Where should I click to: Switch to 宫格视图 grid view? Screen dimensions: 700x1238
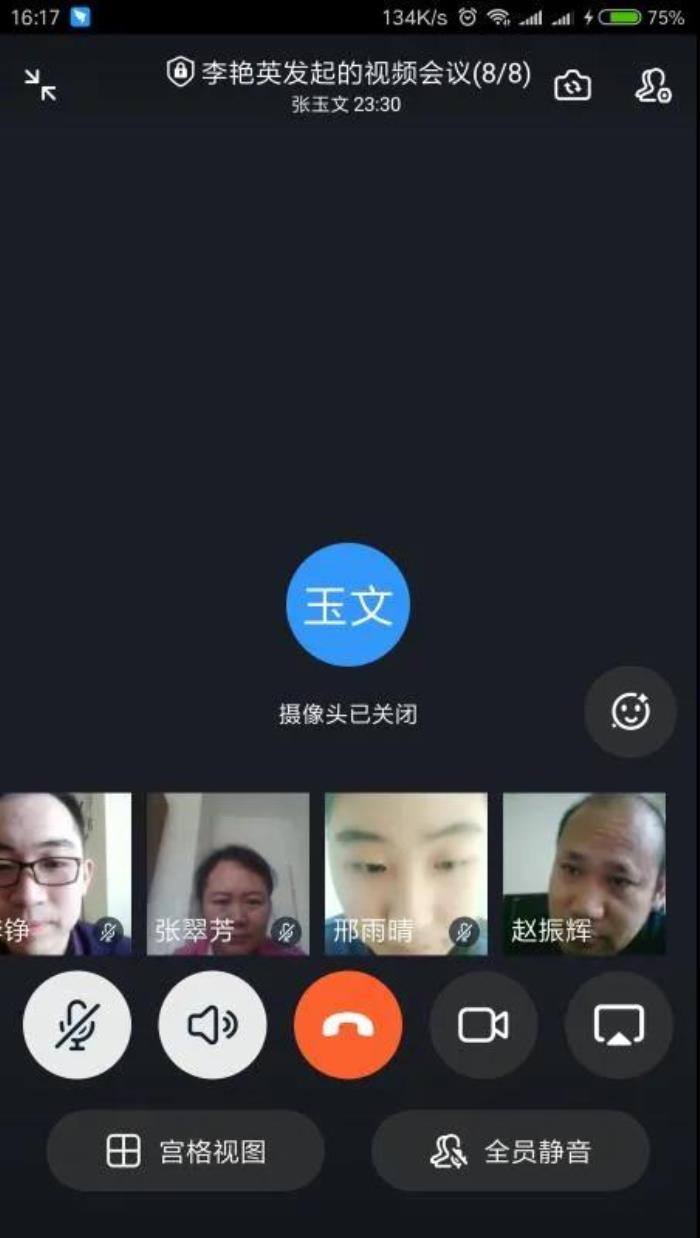tap(186, 1152)
